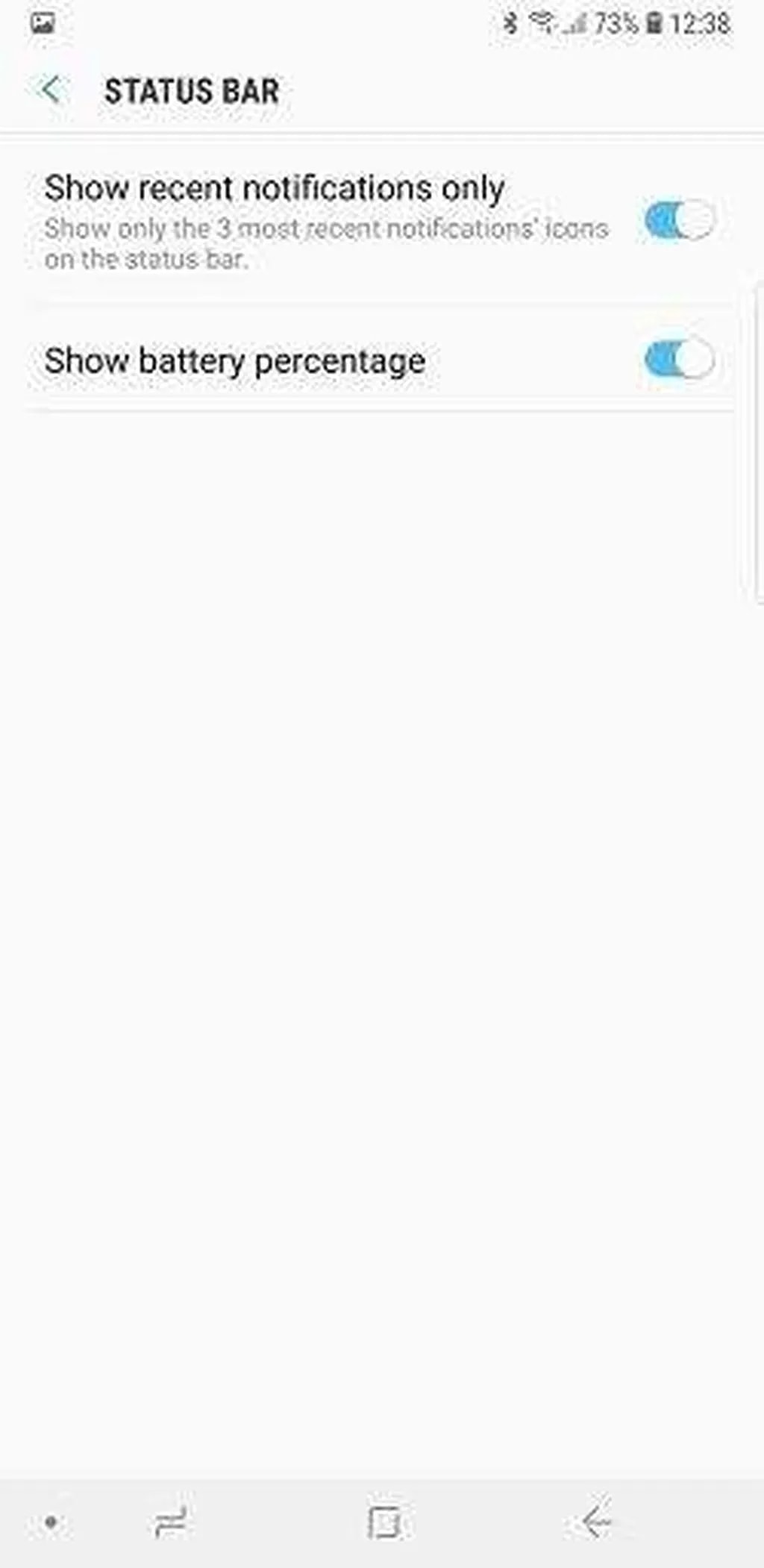Go back from Status Bar settings
This screenshot has height=1568, width=764.
[51, 90]
